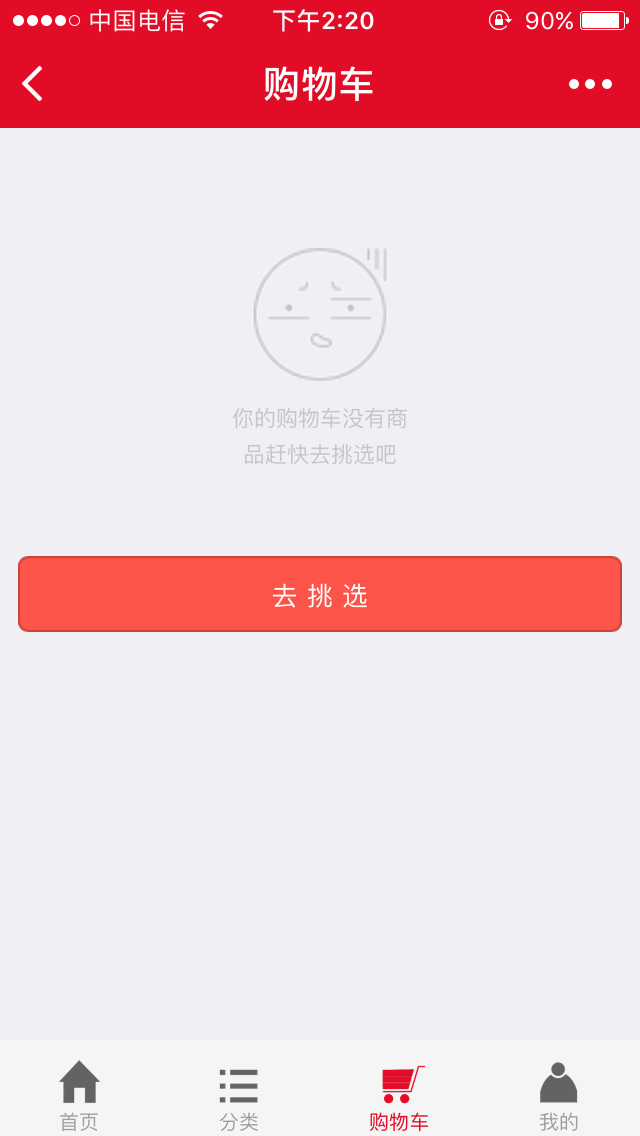
Task: Switch to the 首页 home tab
Action: (x=79, y=1095)
